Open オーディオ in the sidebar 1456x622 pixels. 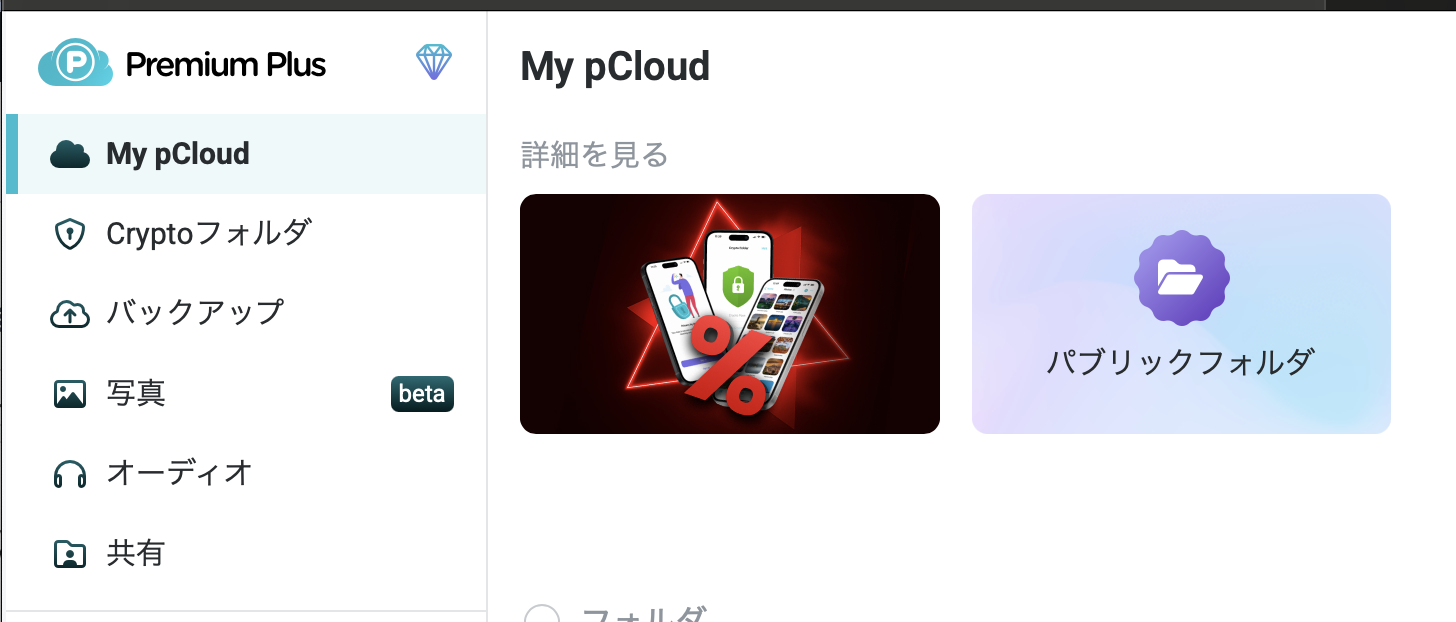click(x=178, y=472)
